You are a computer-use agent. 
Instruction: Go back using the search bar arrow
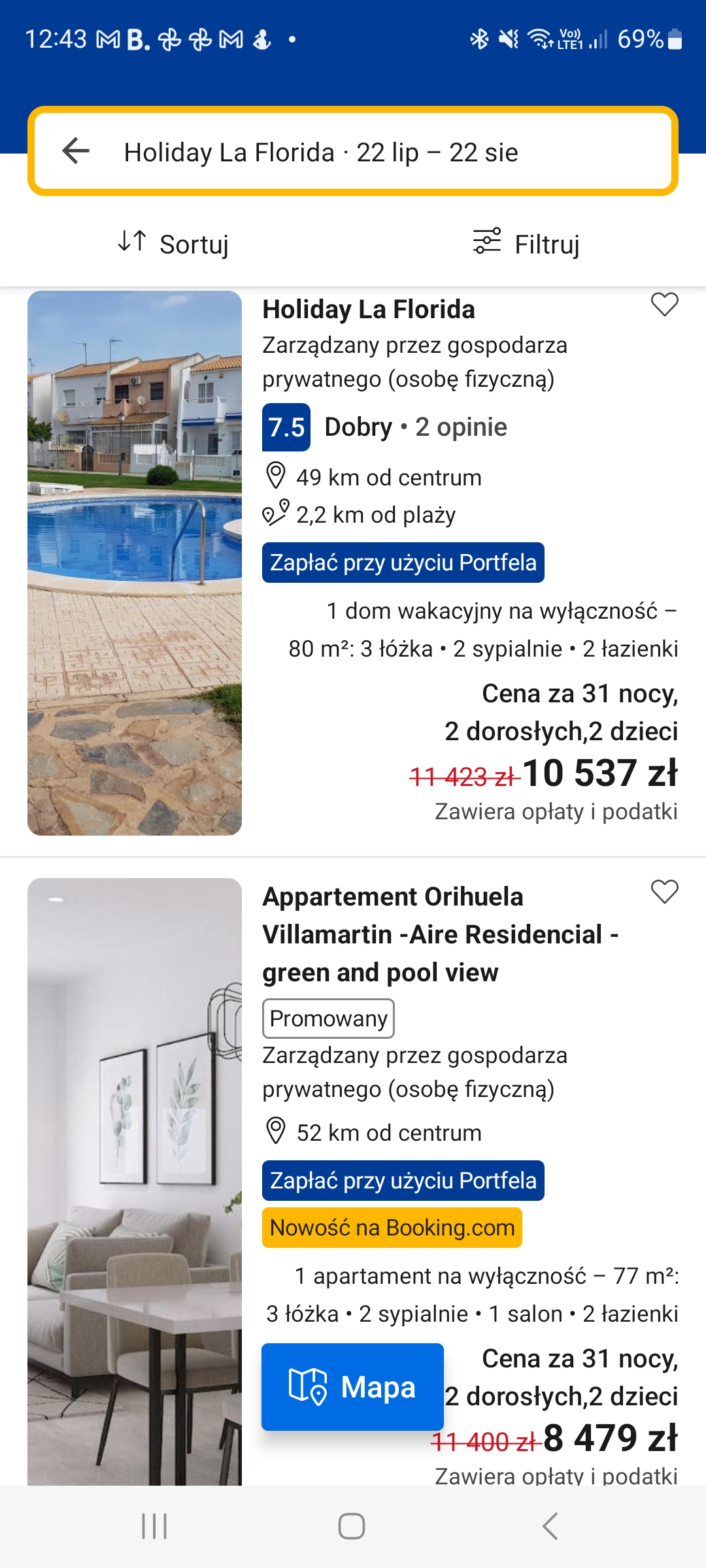(x=76, y=151)
